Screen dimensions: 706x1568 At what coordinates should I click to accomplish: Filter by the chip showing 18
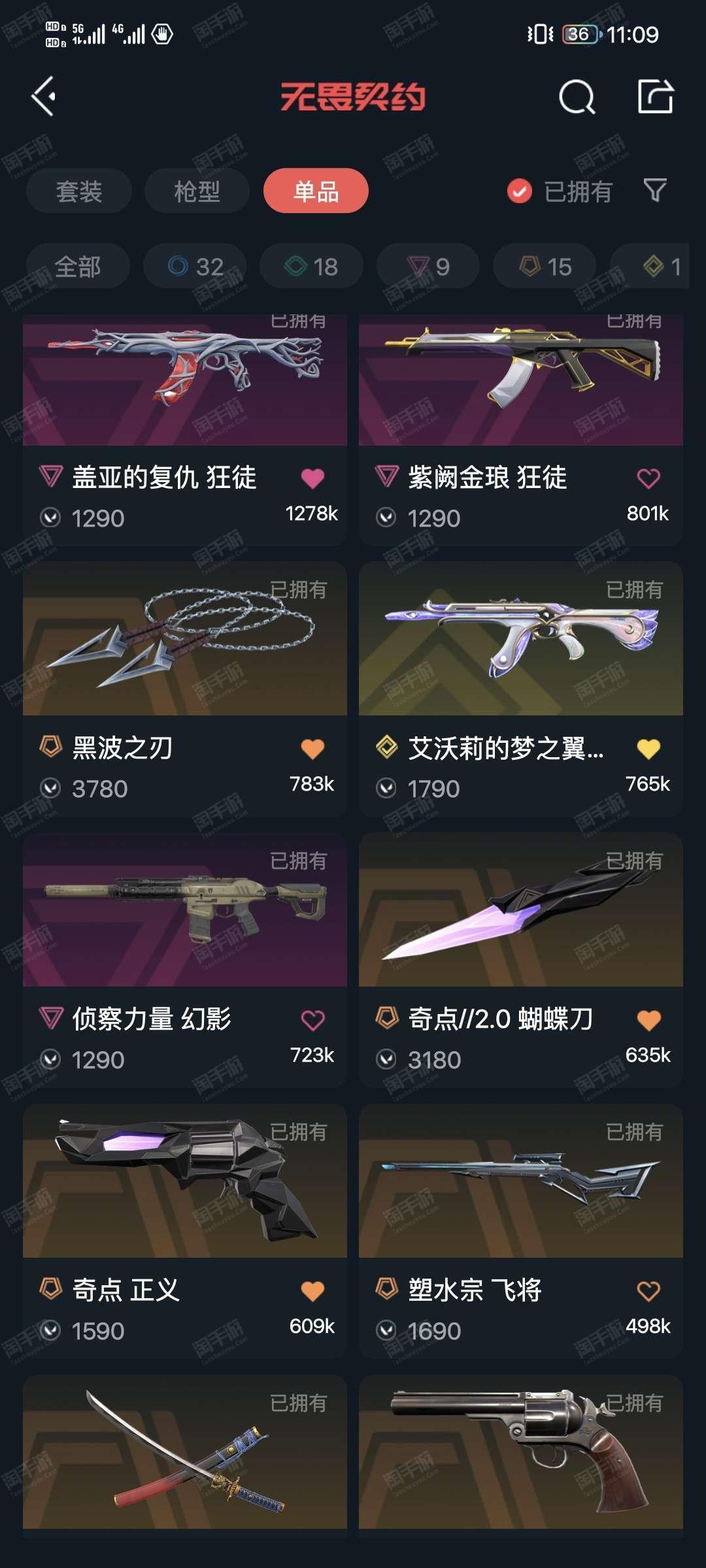click(311, 267)
